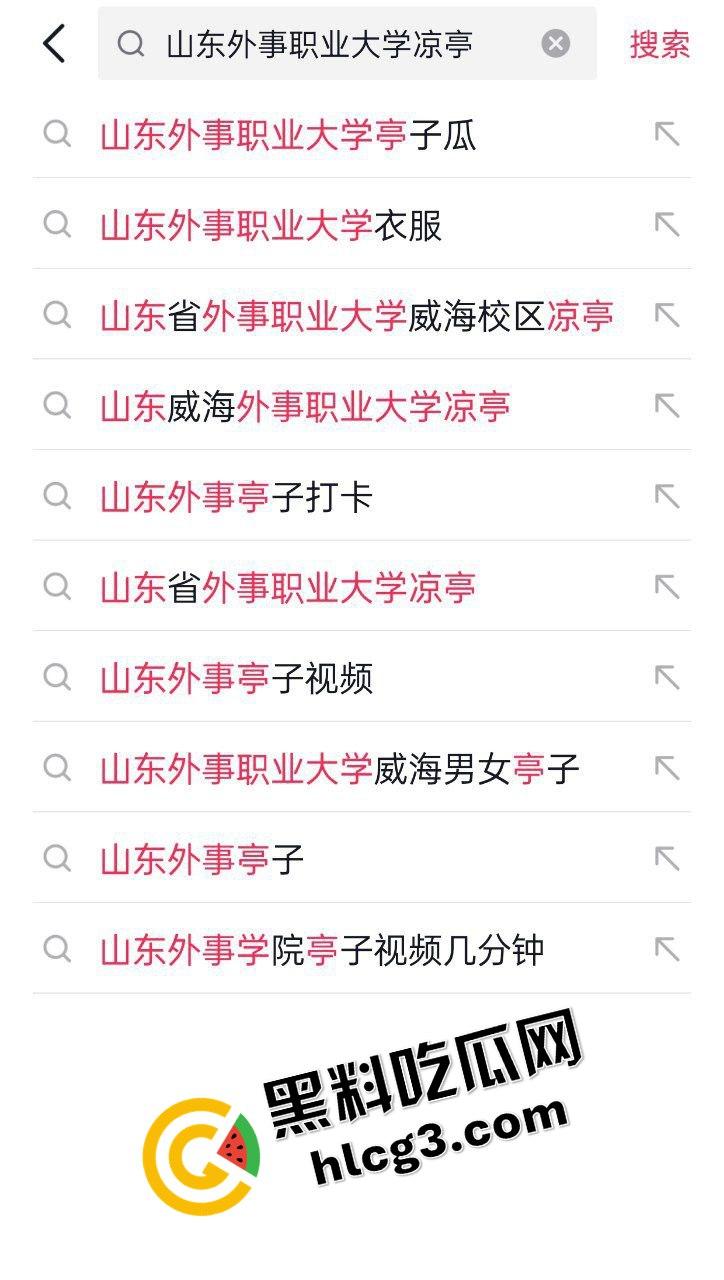This screenshot has width=724, height=1280.
Task: Click the fill arrow beside 山东威海外事职业大学凉亭
Action: pyautogui.click(x=666, y=406)
